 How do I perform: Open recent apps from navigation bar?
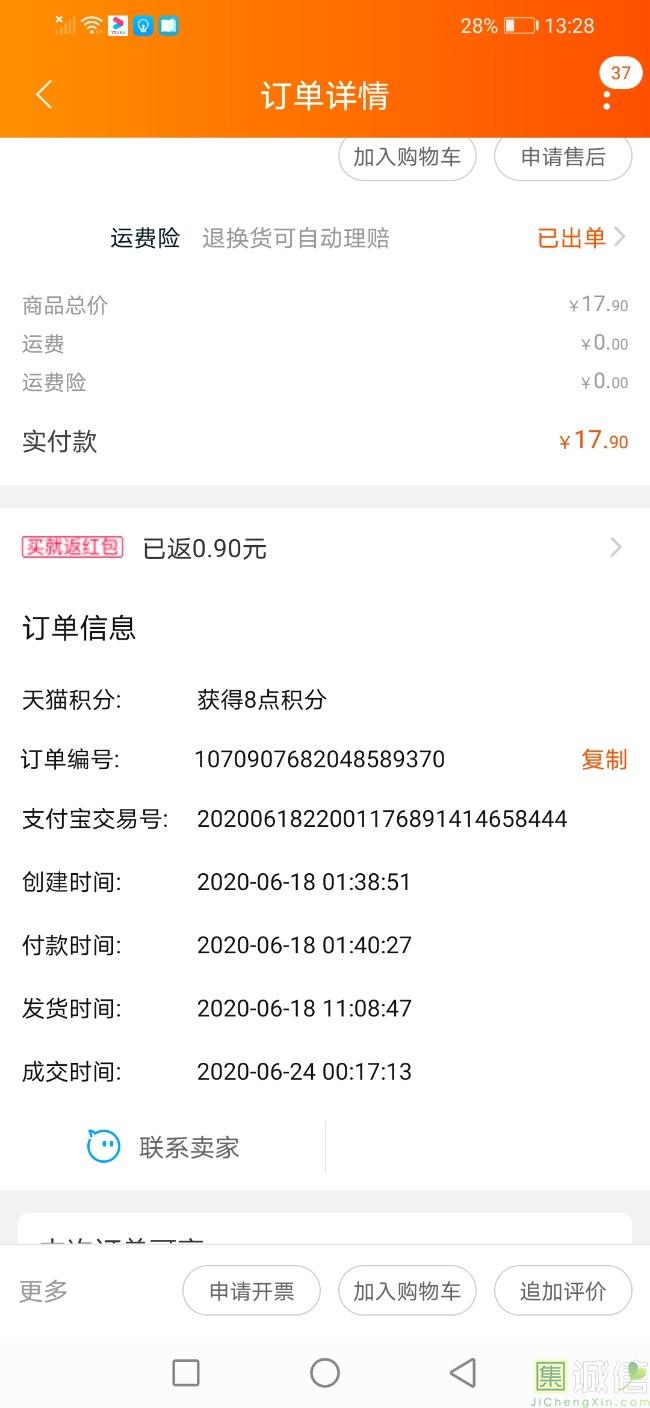pos(186,1373)
